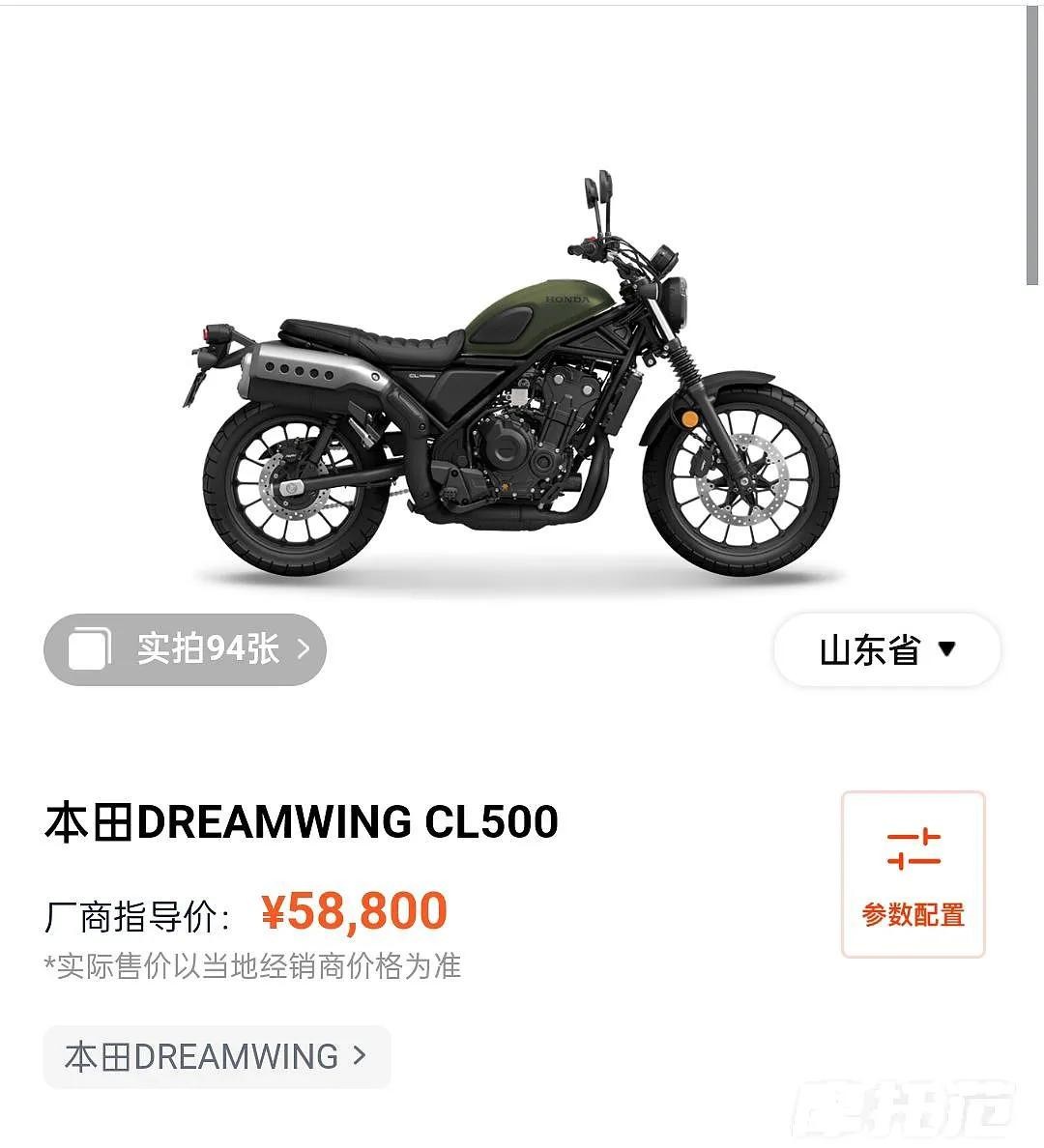Open the 本田DREAMWING brand link

(x=217, y=1056)
